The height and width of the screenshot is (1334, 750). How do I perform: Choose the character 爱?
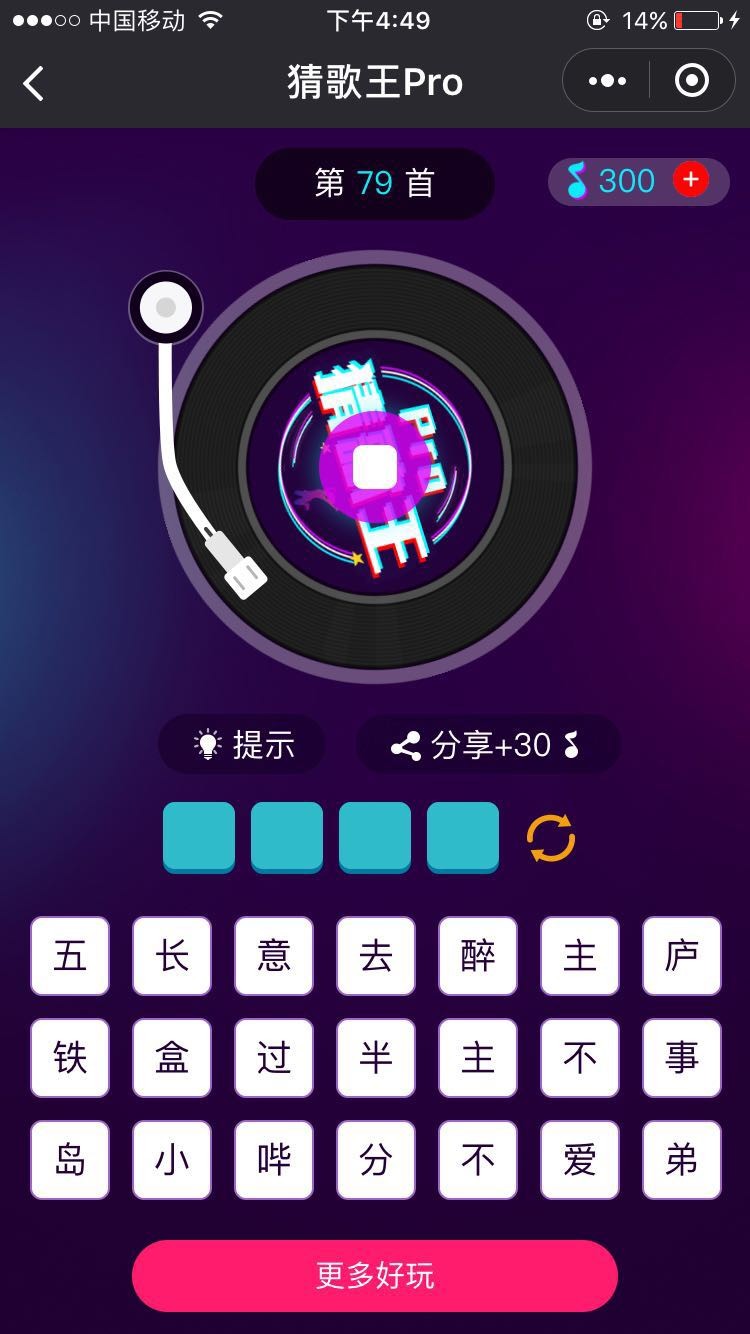[580, 1160]
